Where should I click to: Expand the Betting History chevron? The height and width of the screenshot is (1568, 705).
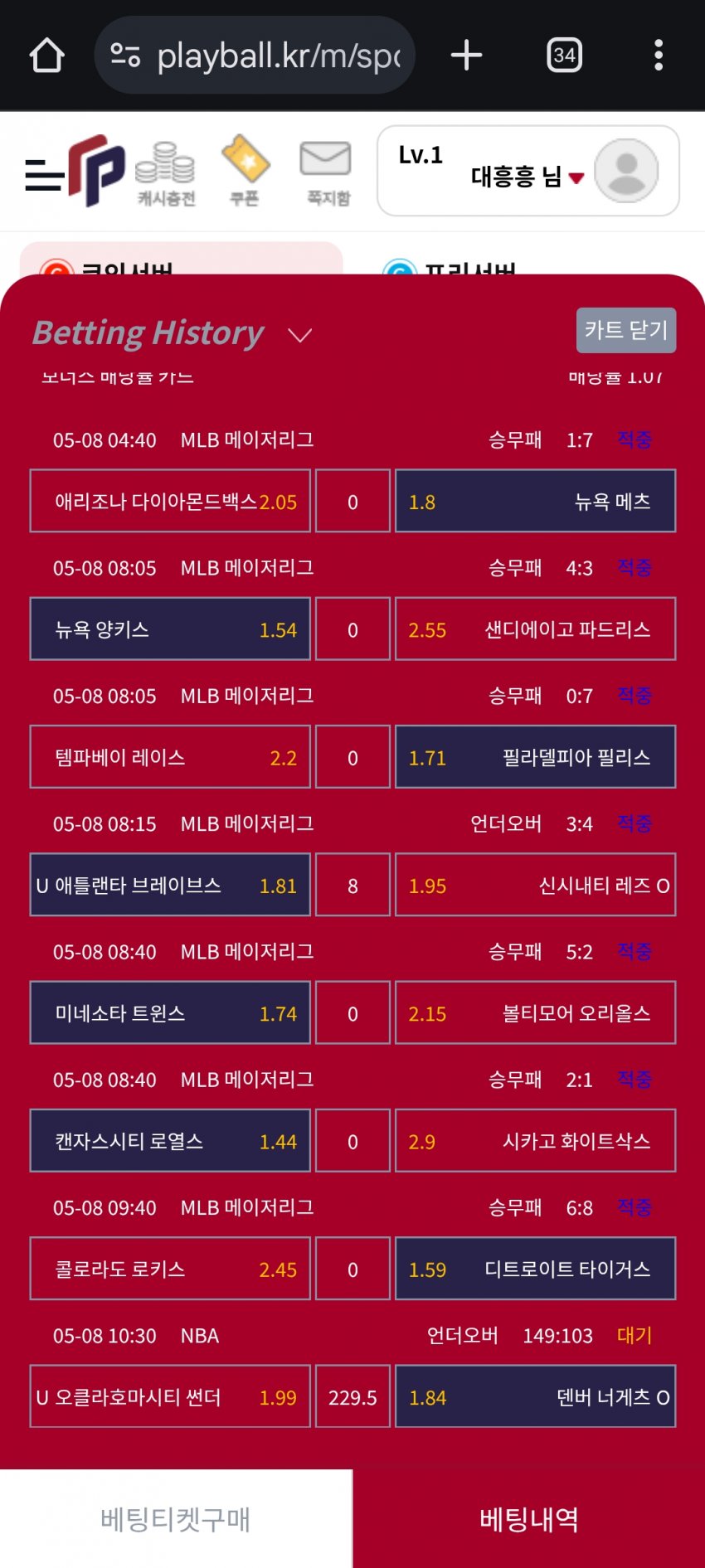(299, 335)
